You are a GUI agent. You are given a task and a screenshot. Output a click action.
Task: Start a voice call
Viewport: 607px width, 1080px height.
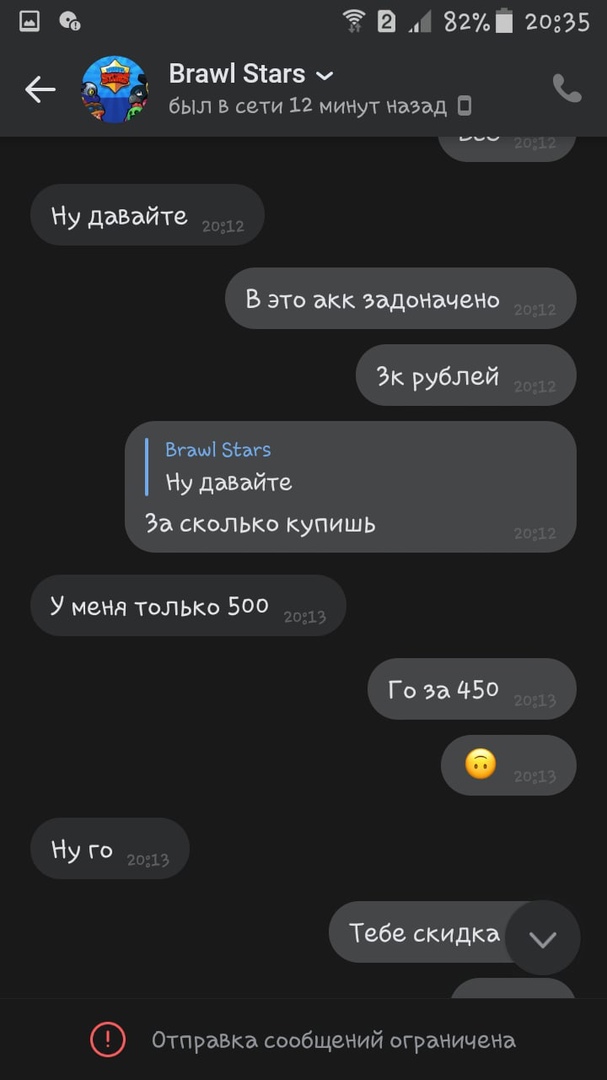566,89
